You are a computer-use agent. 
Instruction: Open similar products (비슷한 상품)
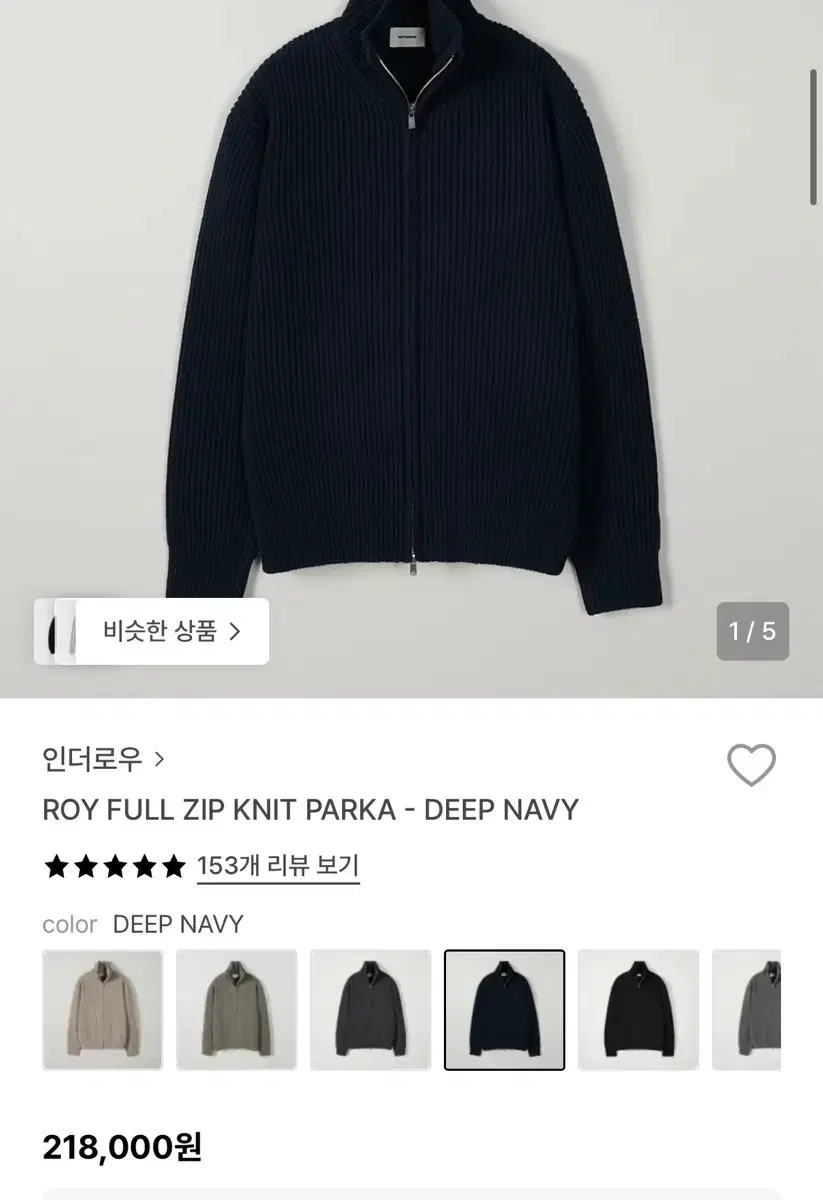coord(171,631)
